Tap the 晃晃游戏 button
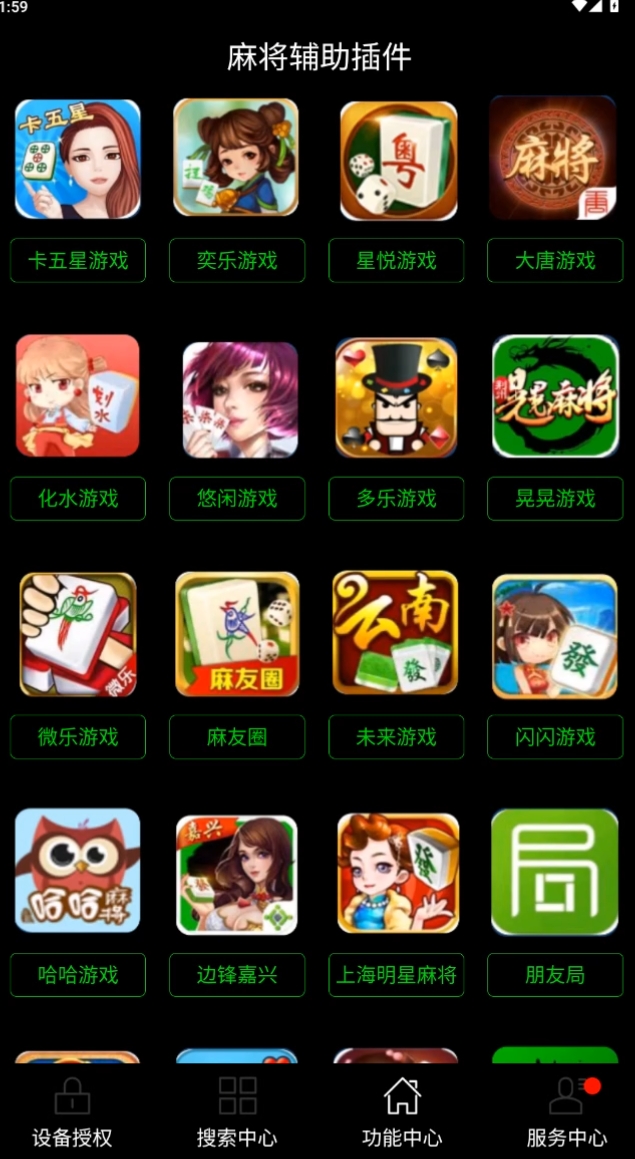This screenshot has height=1159, width=635. tap(555, 499)
